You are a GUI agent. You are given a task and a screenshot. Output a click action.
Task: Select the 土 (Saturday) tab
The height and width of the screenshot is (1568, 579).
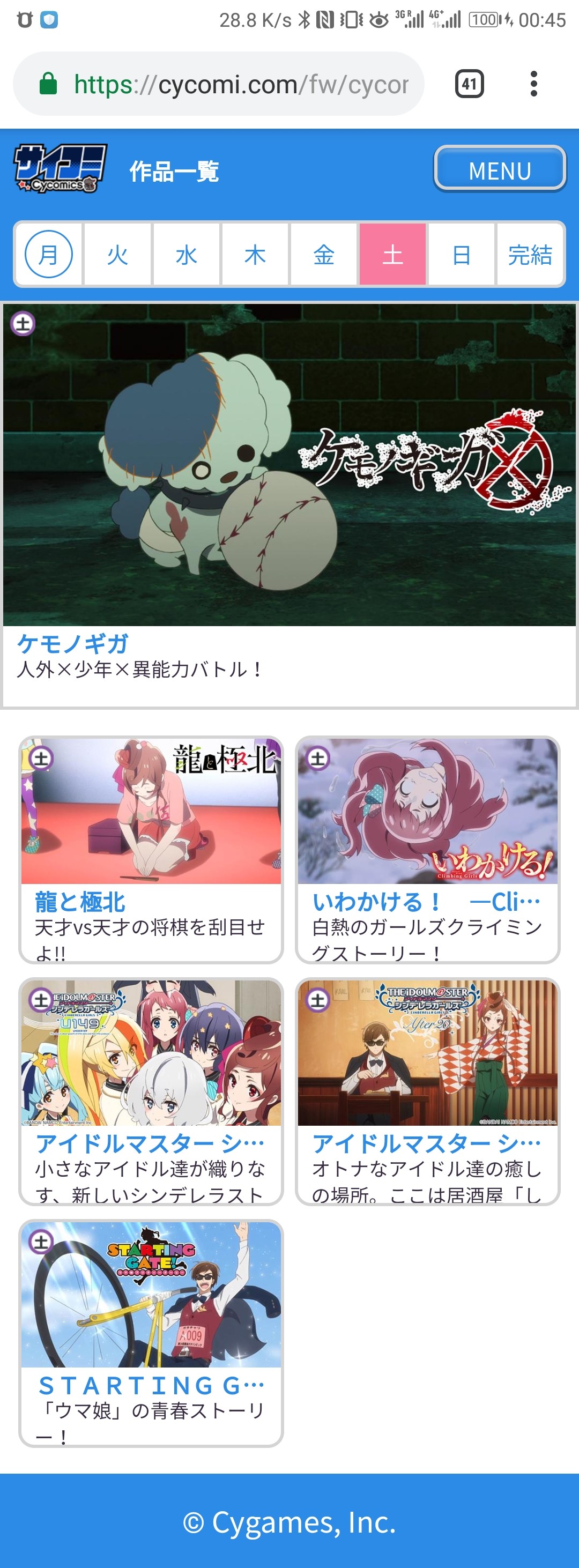point(392,254)
